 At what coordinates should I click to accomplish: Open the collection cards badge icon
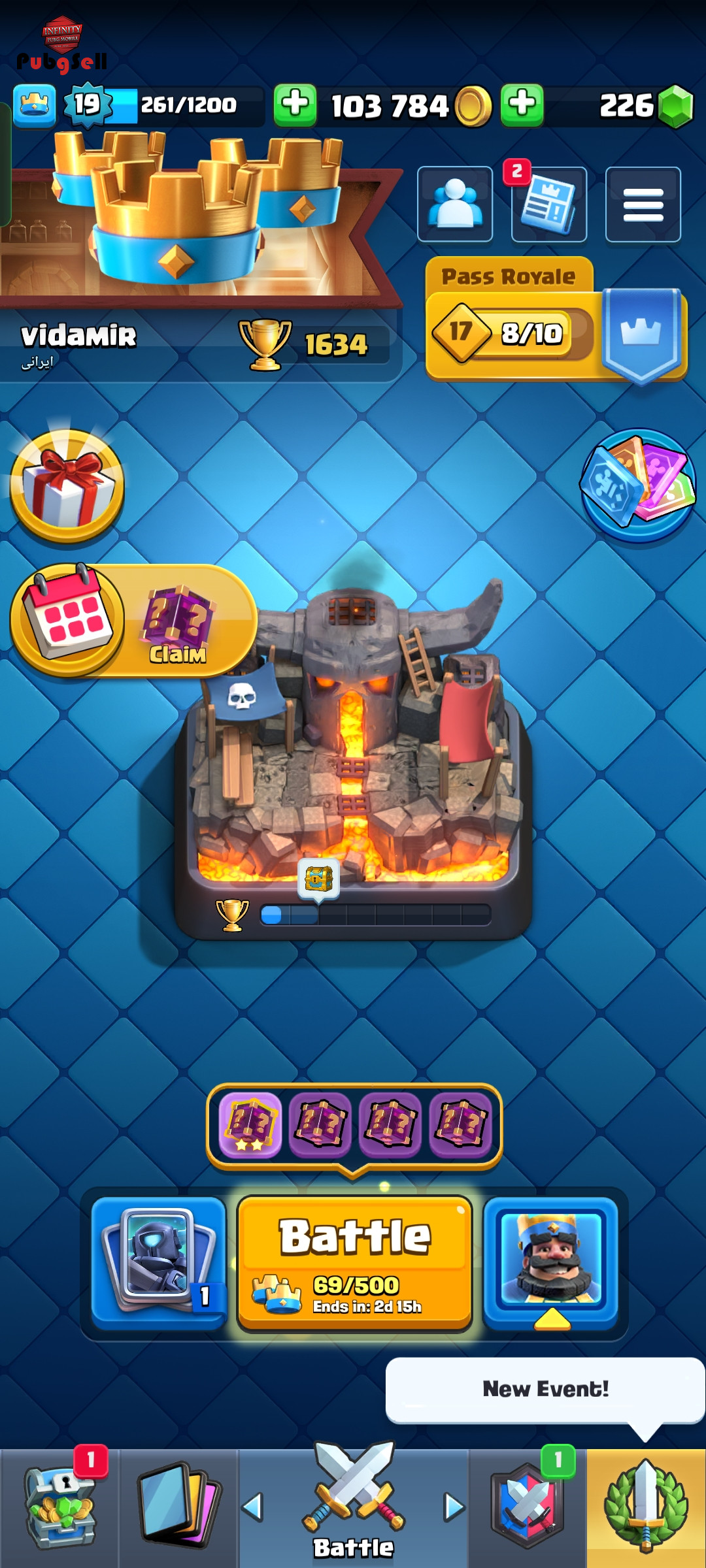coord(638,486)
